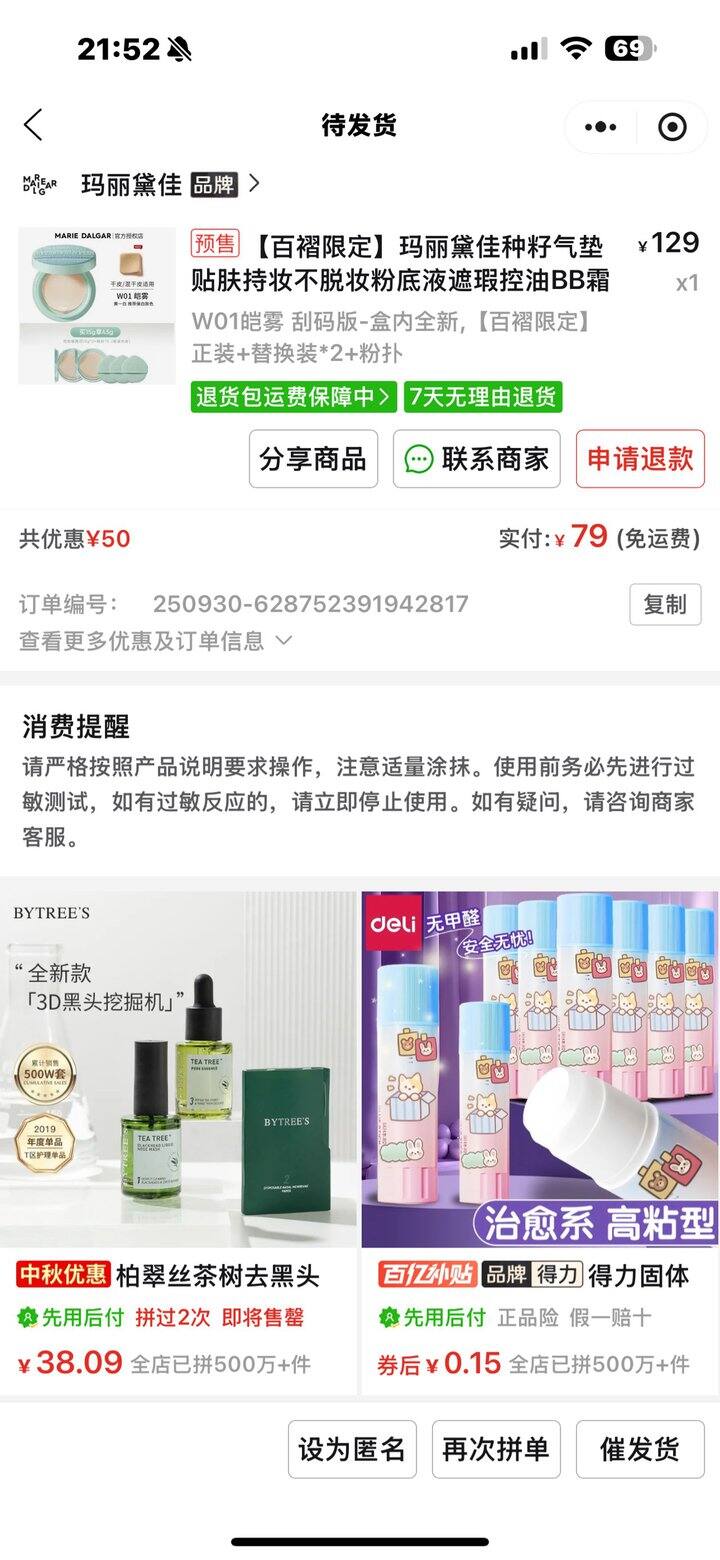Tap 再次拼单 to buy again
The width and height of the screenshot is (720, 1560).
coord(496,1449)
